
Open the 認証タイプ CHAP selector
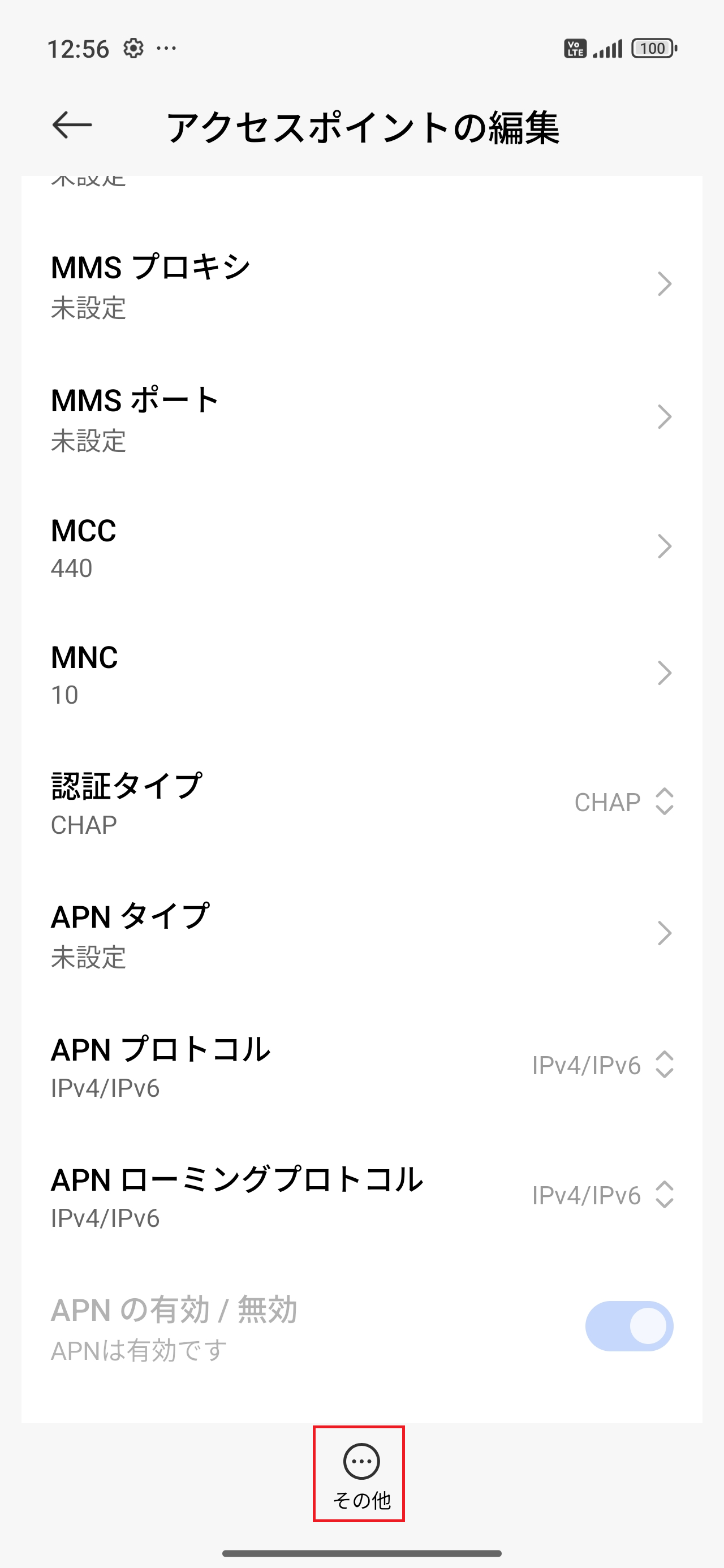tap(622, 802)
